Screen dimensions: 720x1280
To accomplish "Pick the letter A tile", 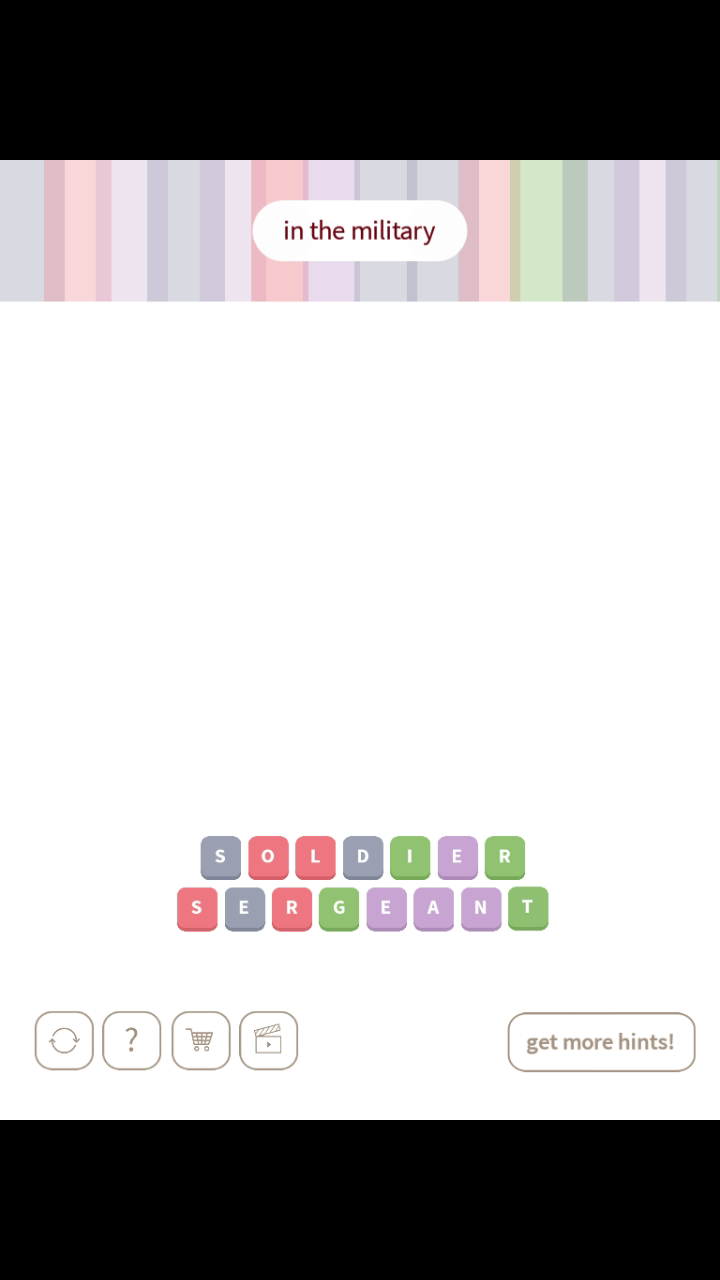I will [433, 908].
